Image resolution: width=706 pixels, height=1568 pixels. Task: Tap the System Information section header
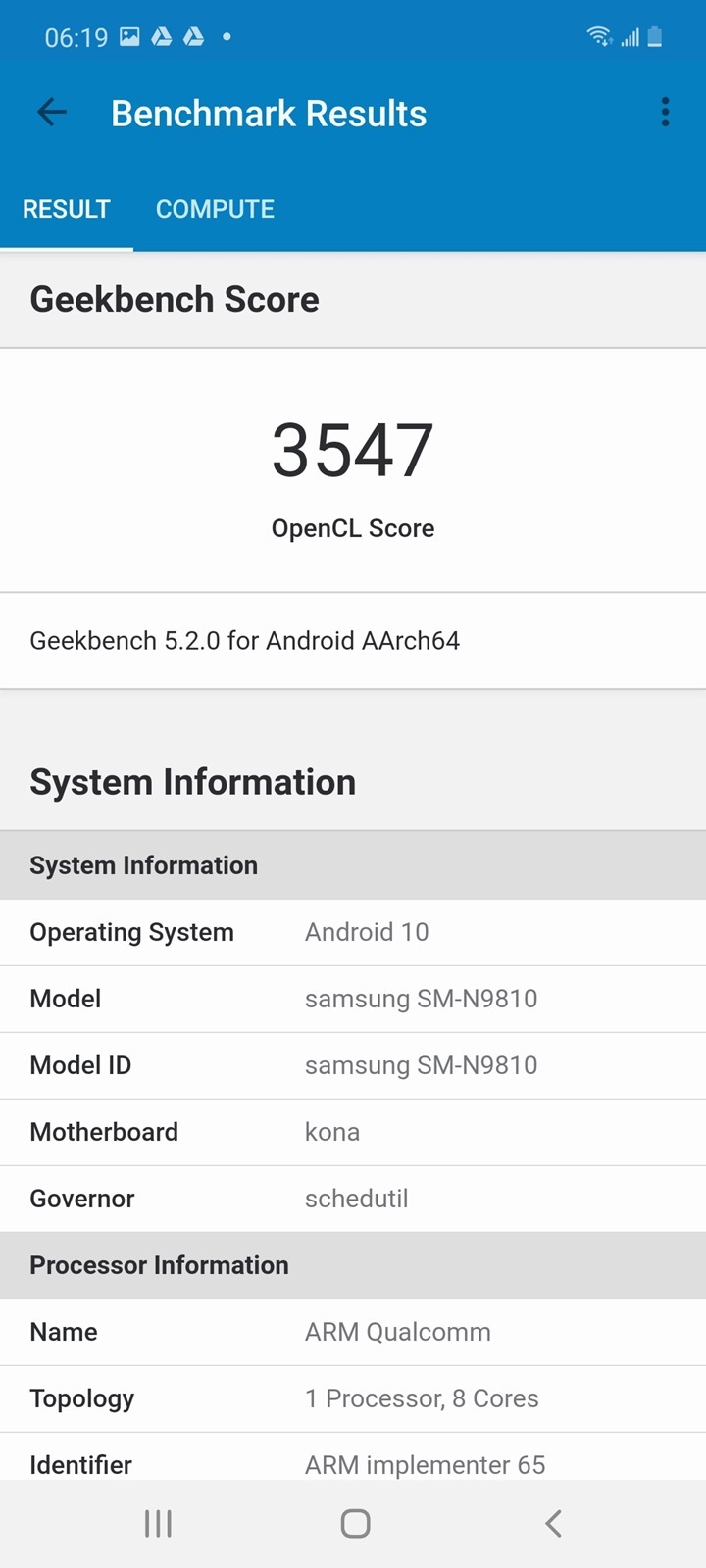click(143, 865)
